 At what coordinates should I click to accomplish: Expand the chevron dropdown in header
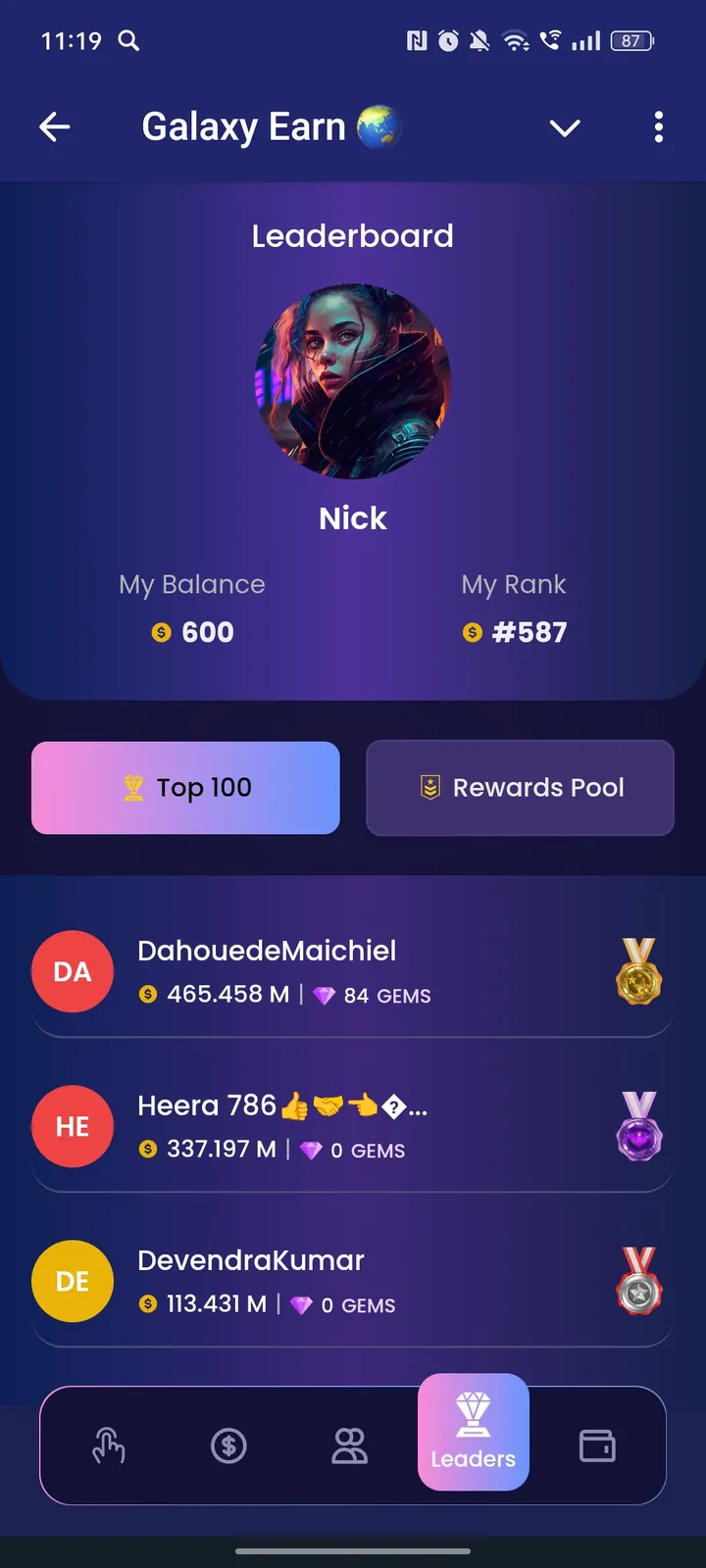(565, 127)
